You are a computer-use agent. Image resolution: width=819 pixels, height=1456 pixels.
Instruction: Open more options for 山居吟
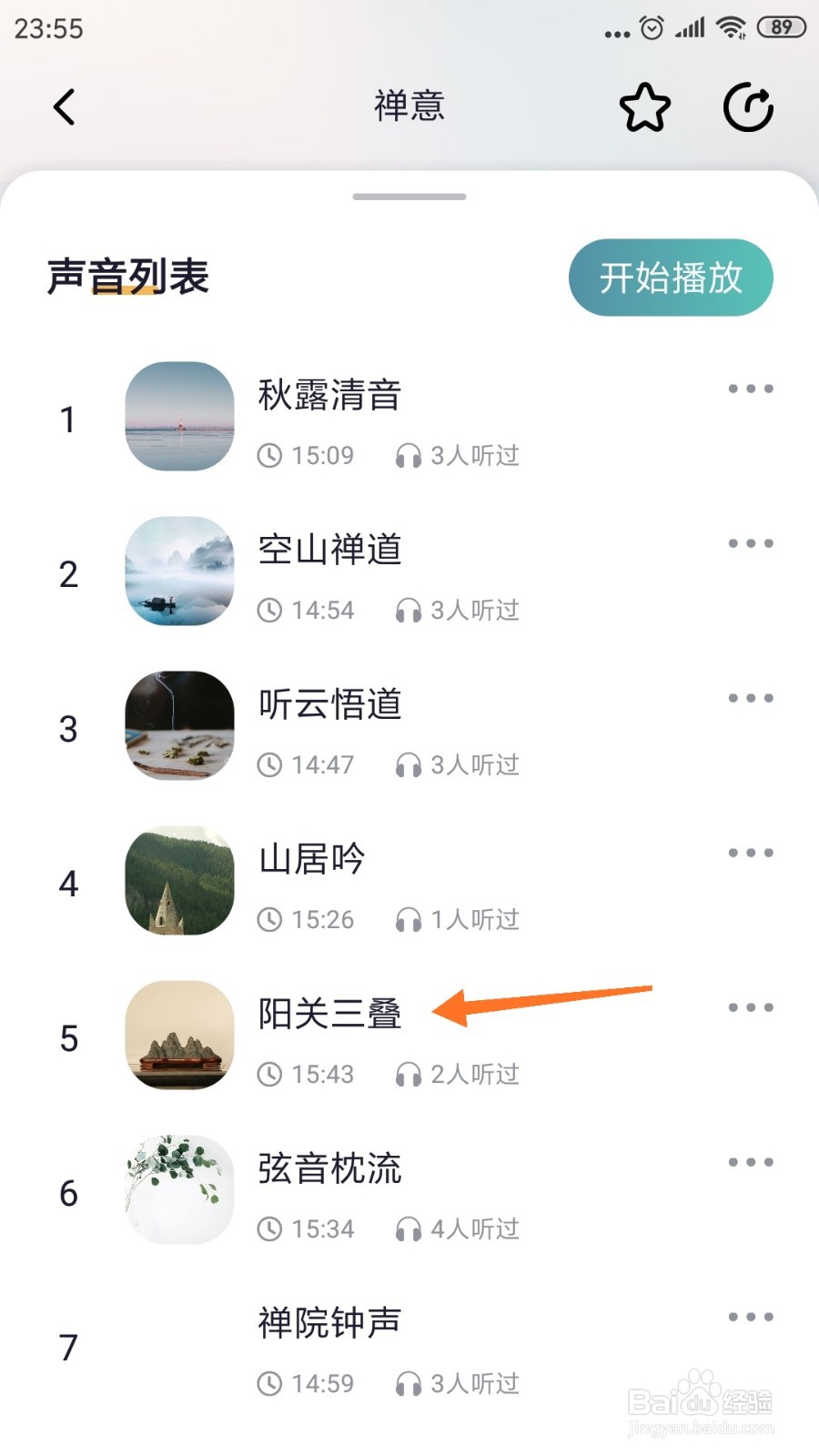tap(751, 854)
